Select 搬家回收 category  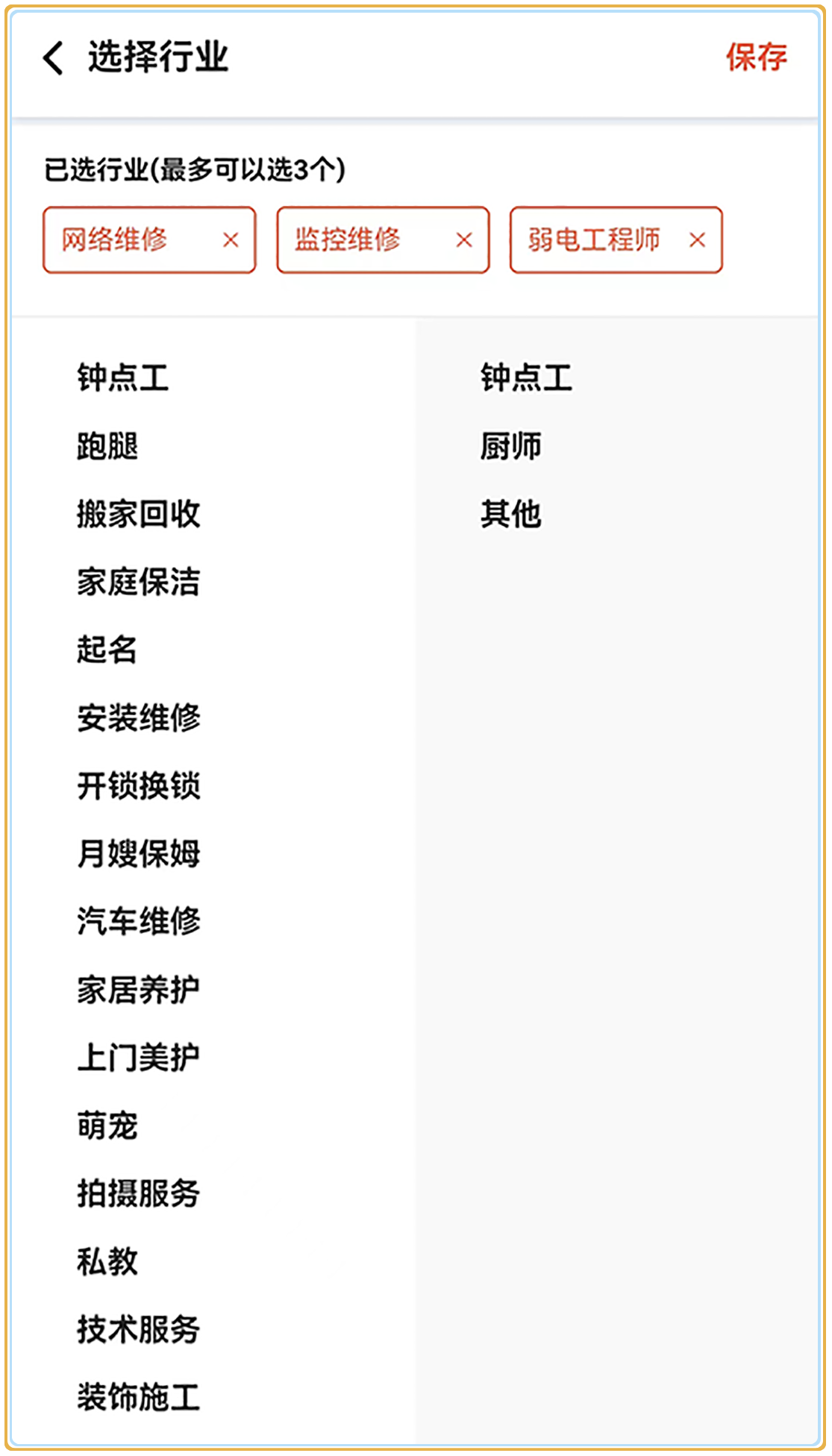[x=138, y=514]
